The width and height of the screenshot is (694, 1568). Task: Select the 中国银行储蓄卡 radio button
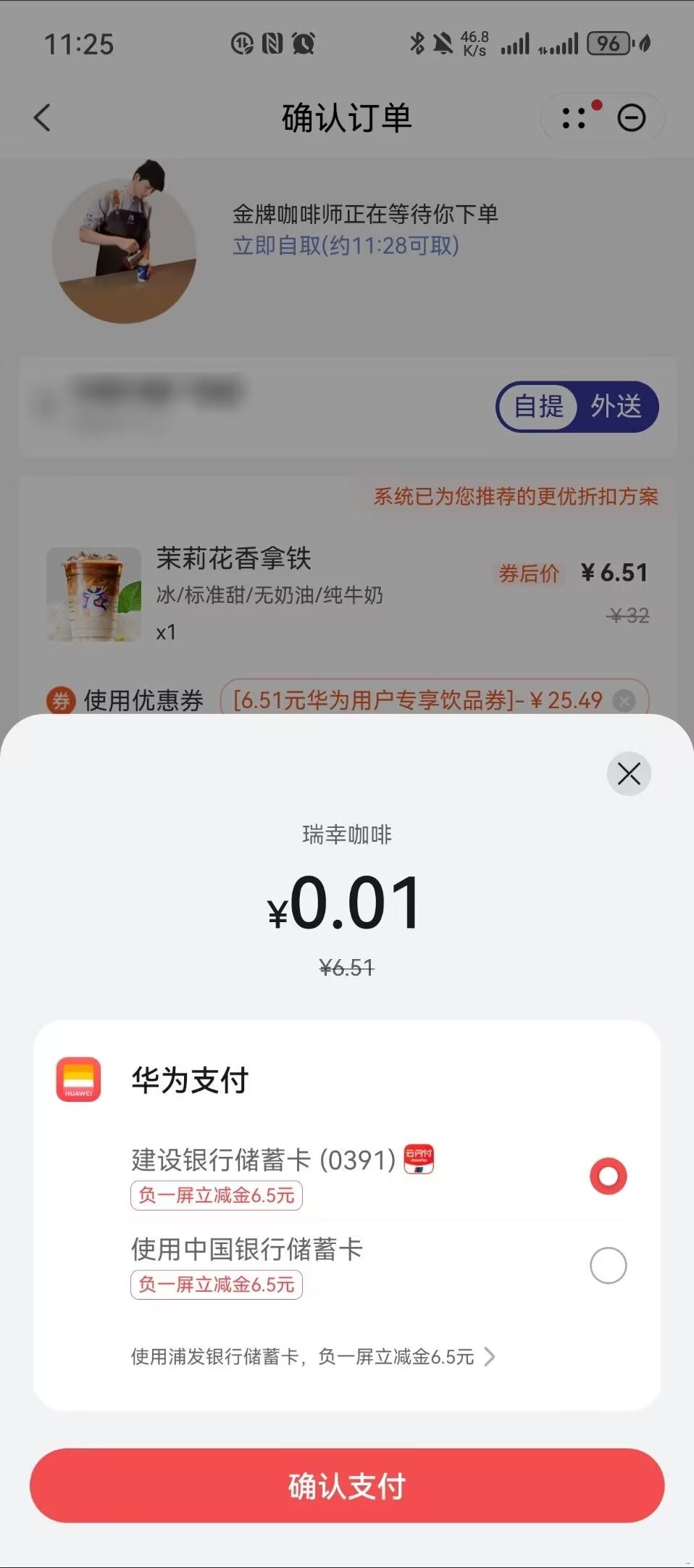pyautogui.click(x=609, y=1265)
